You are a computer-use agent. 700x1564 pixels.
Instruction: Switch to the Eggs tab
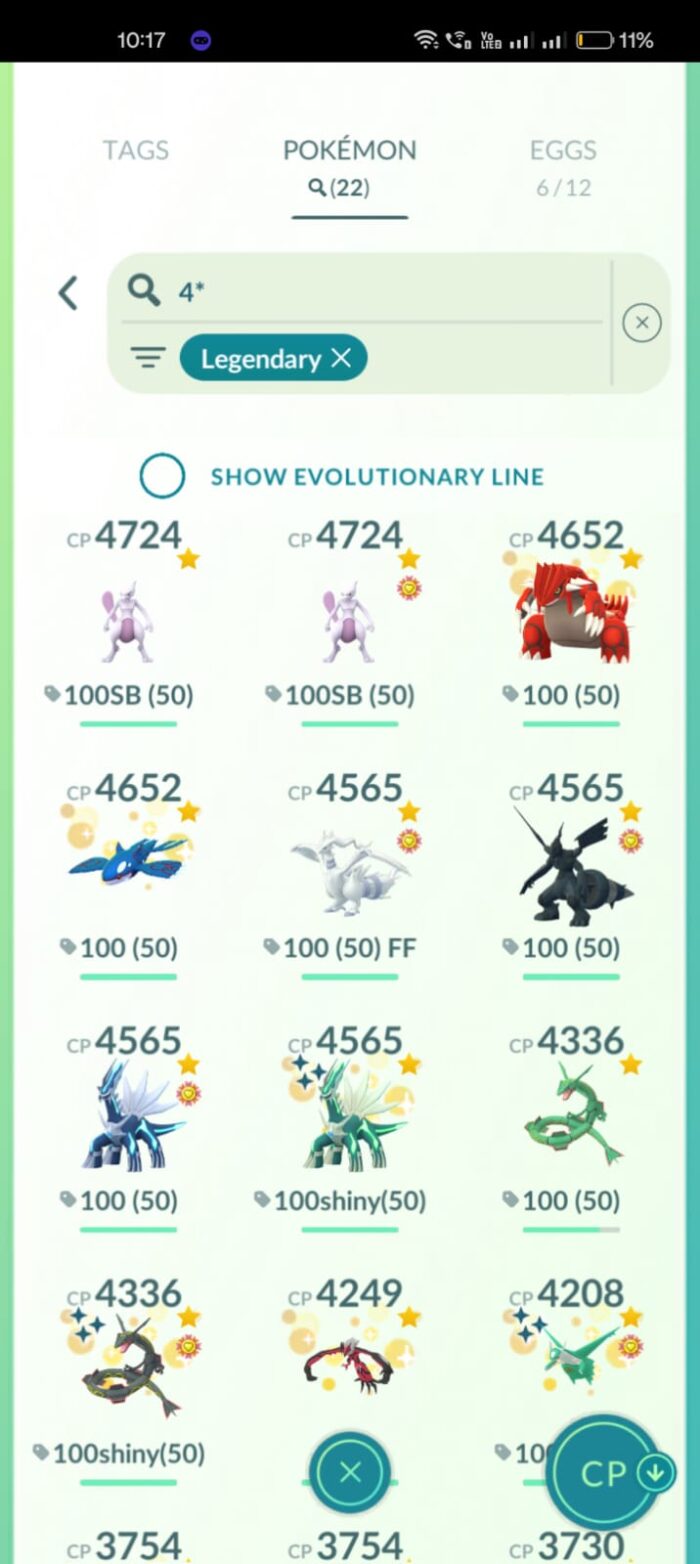(x=563, y=151)
